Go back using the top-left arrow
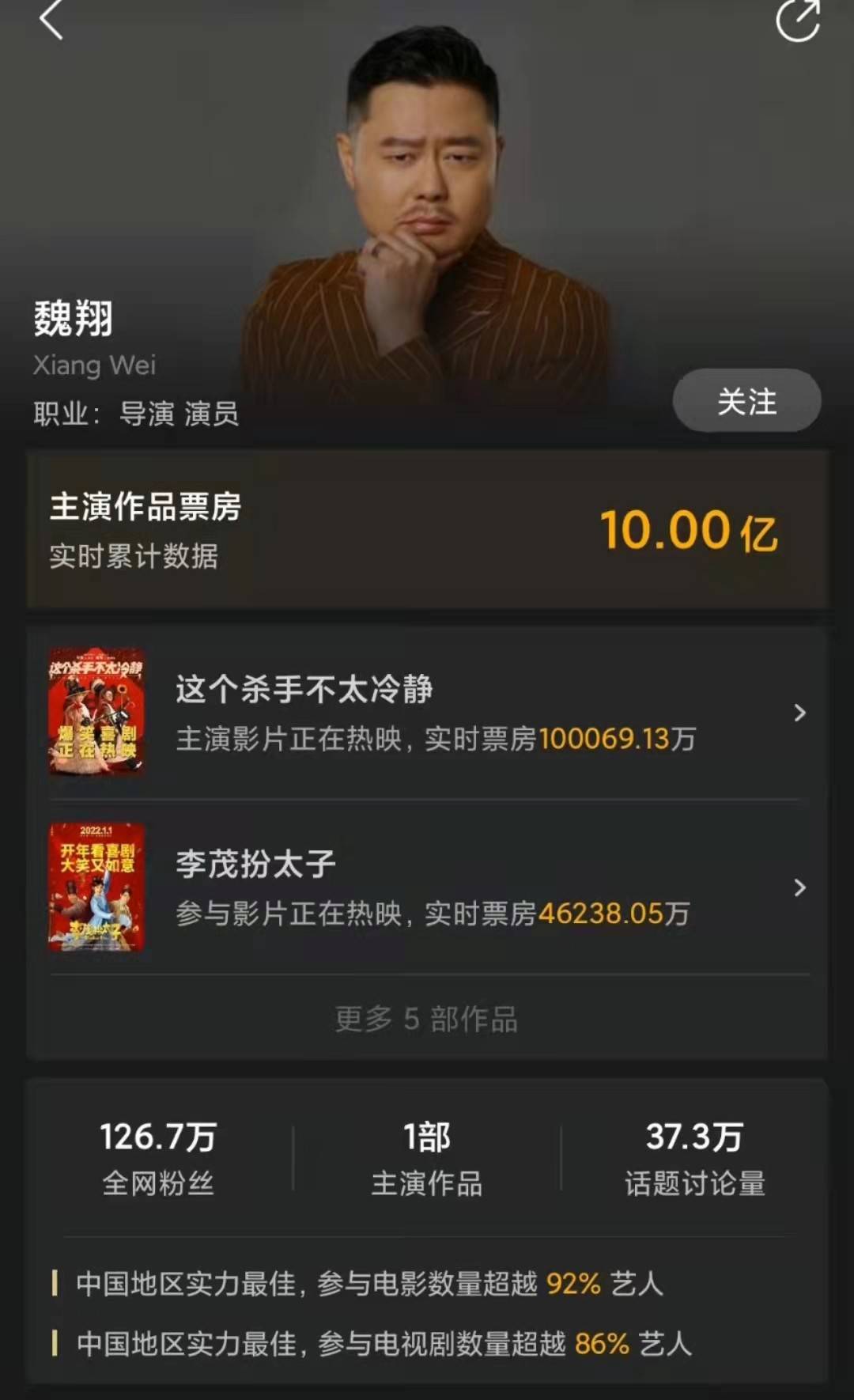The height and width of the screenshot is (1400, 854). tap(51, 21)
